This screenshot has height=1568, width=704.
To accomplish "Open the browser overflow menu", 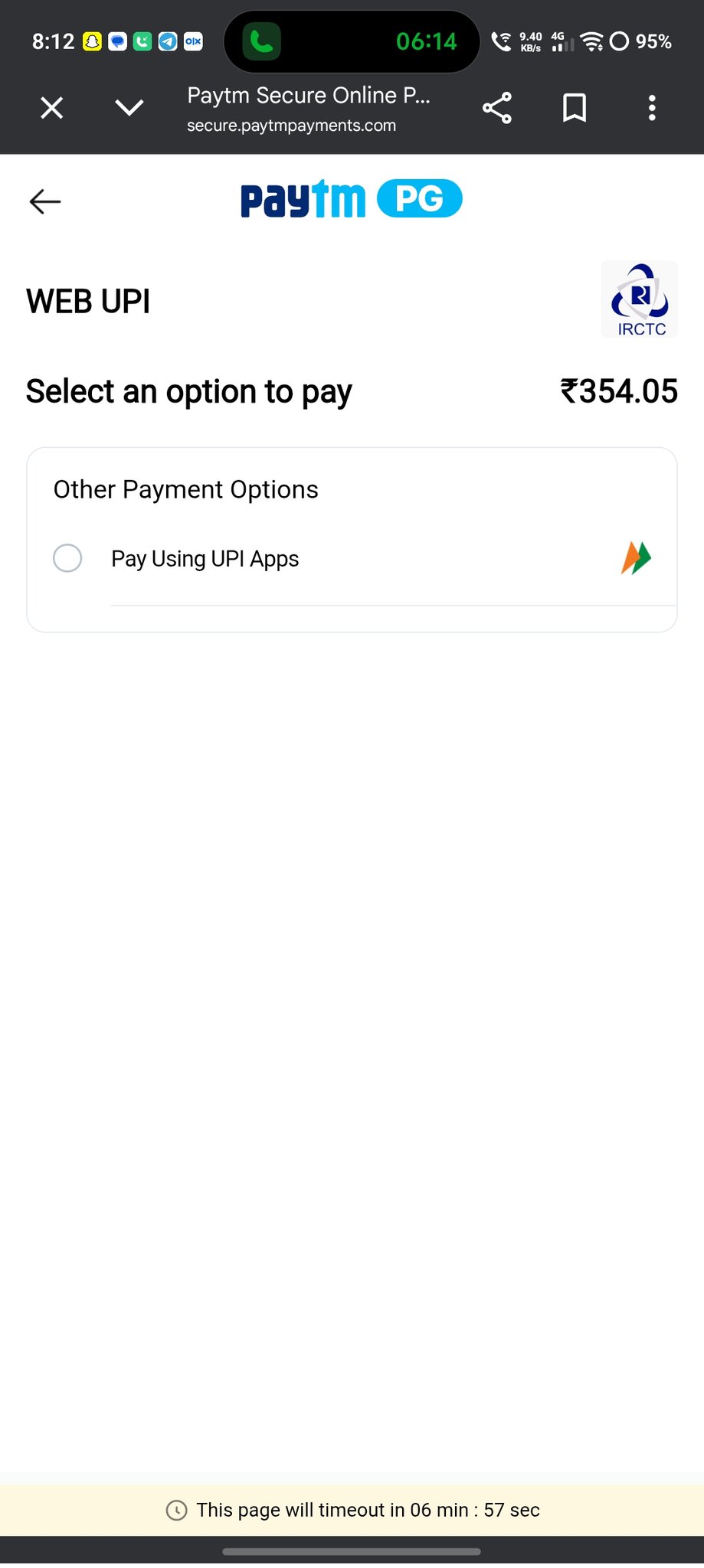I will coord(652,108).
